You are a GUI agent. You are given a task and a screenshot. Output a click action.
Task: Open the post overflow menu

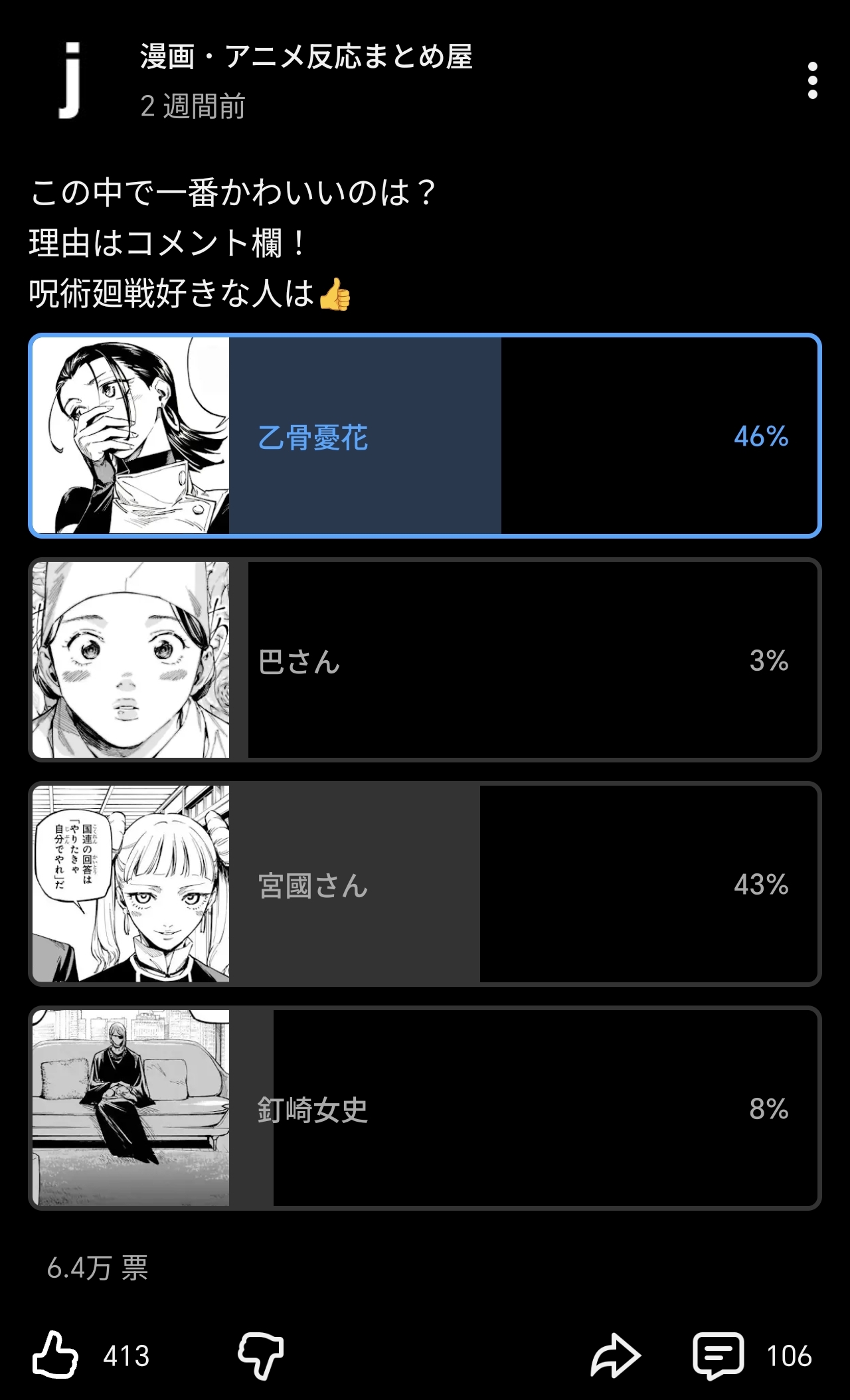812,81
